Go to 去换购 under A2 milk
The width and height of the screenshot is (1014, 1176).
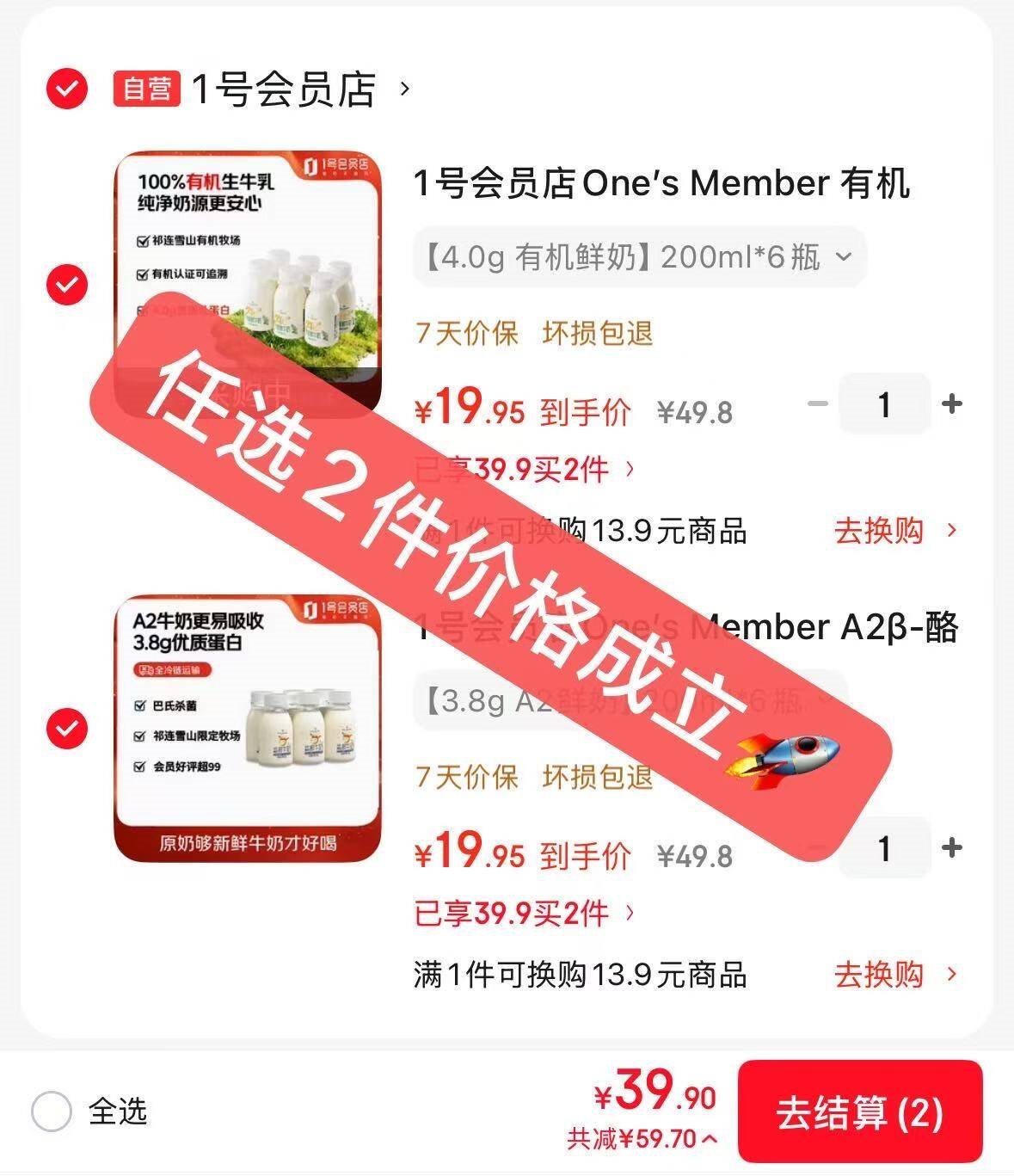point(895,975)
